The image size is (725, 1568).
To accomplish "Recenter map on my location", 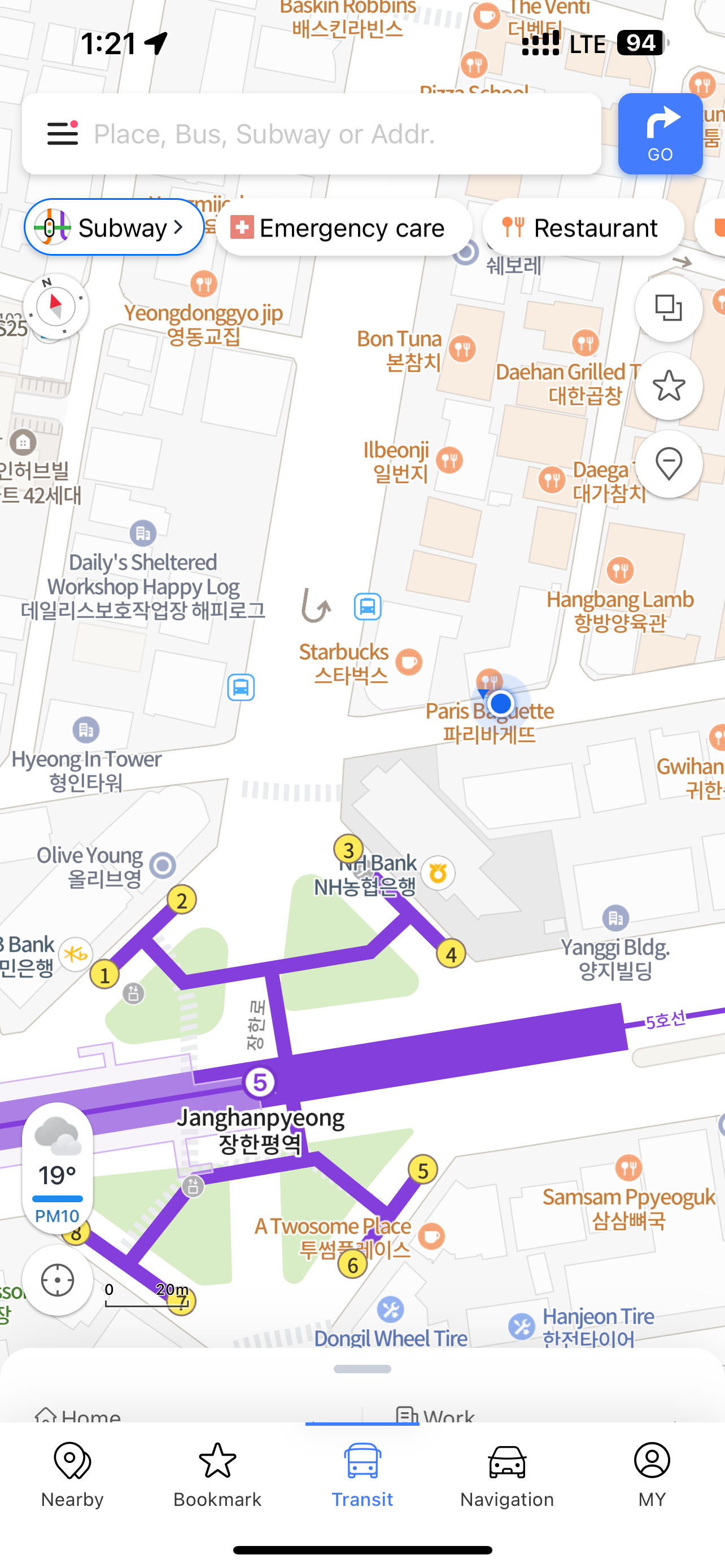I will [57, 1280].
